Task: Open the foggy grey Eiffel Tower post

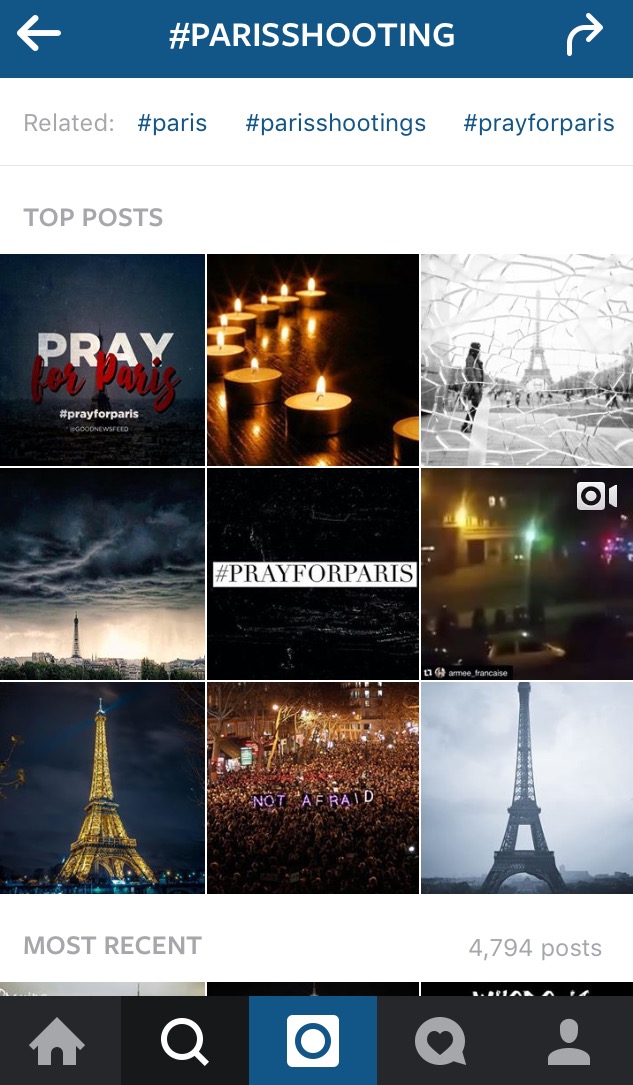Action: point(527,788)
